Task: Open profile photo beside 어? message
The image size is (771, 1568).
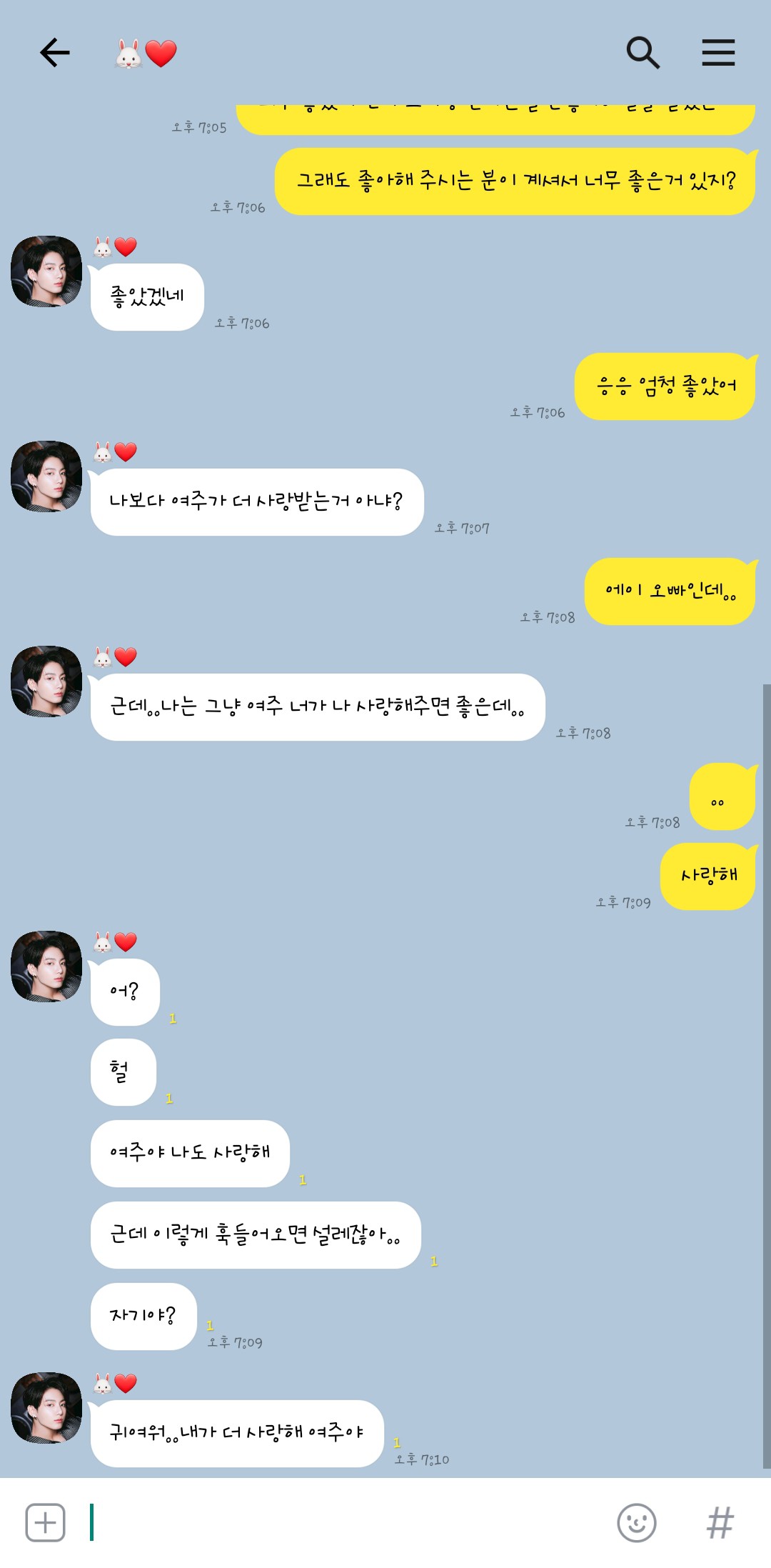Action: coord(46,967)
